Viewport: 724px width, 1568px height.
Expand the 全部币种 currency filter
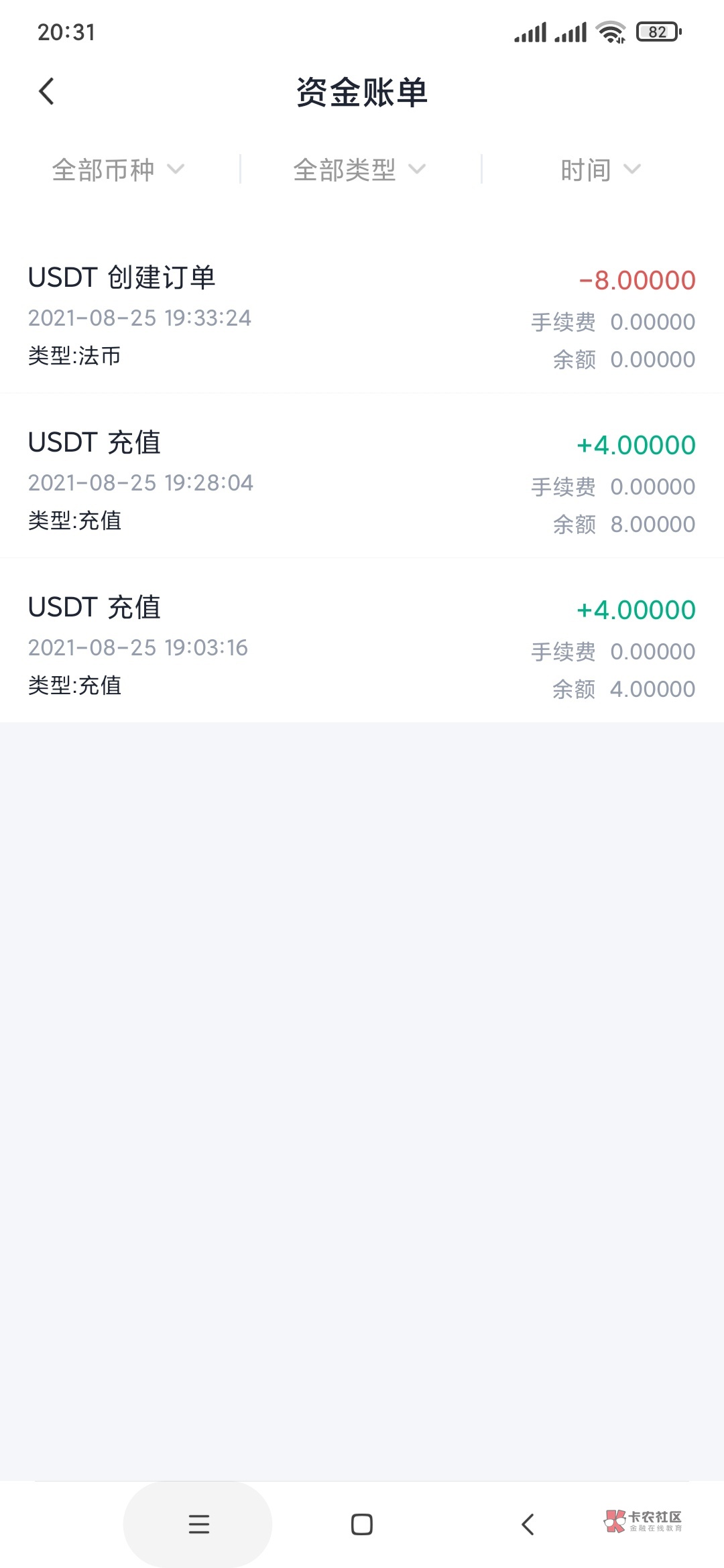(x=118, y=170)
